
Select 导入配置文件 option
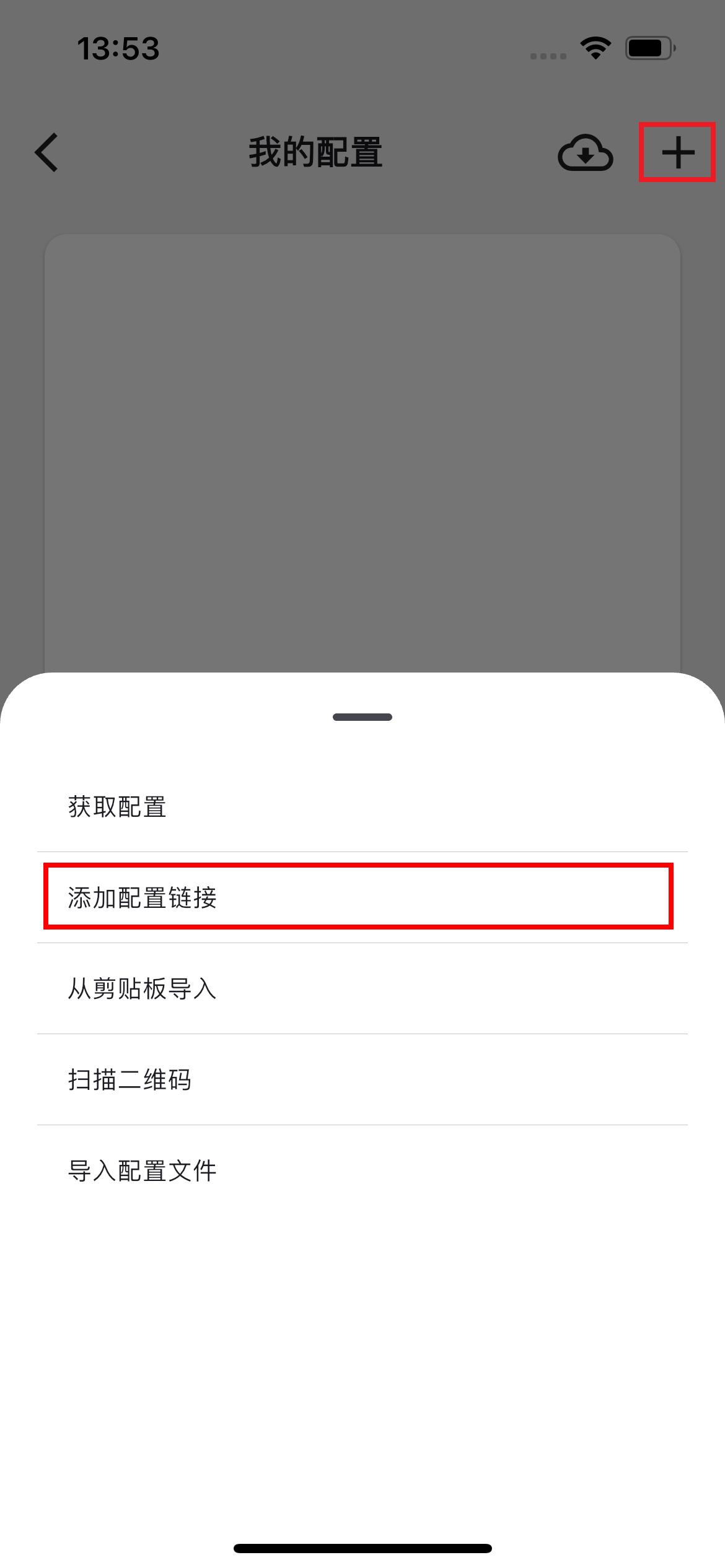tap(143, 1170)
